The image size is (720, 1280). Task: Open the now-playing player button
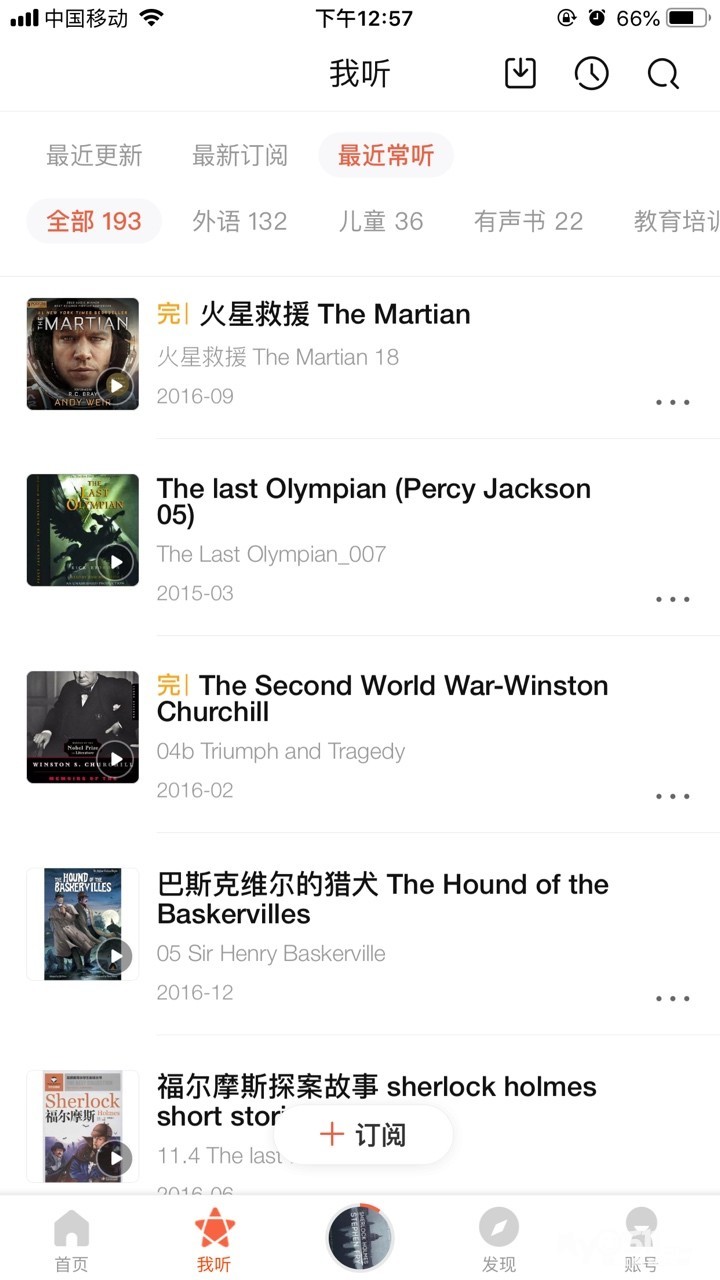tap(360, 1238)
